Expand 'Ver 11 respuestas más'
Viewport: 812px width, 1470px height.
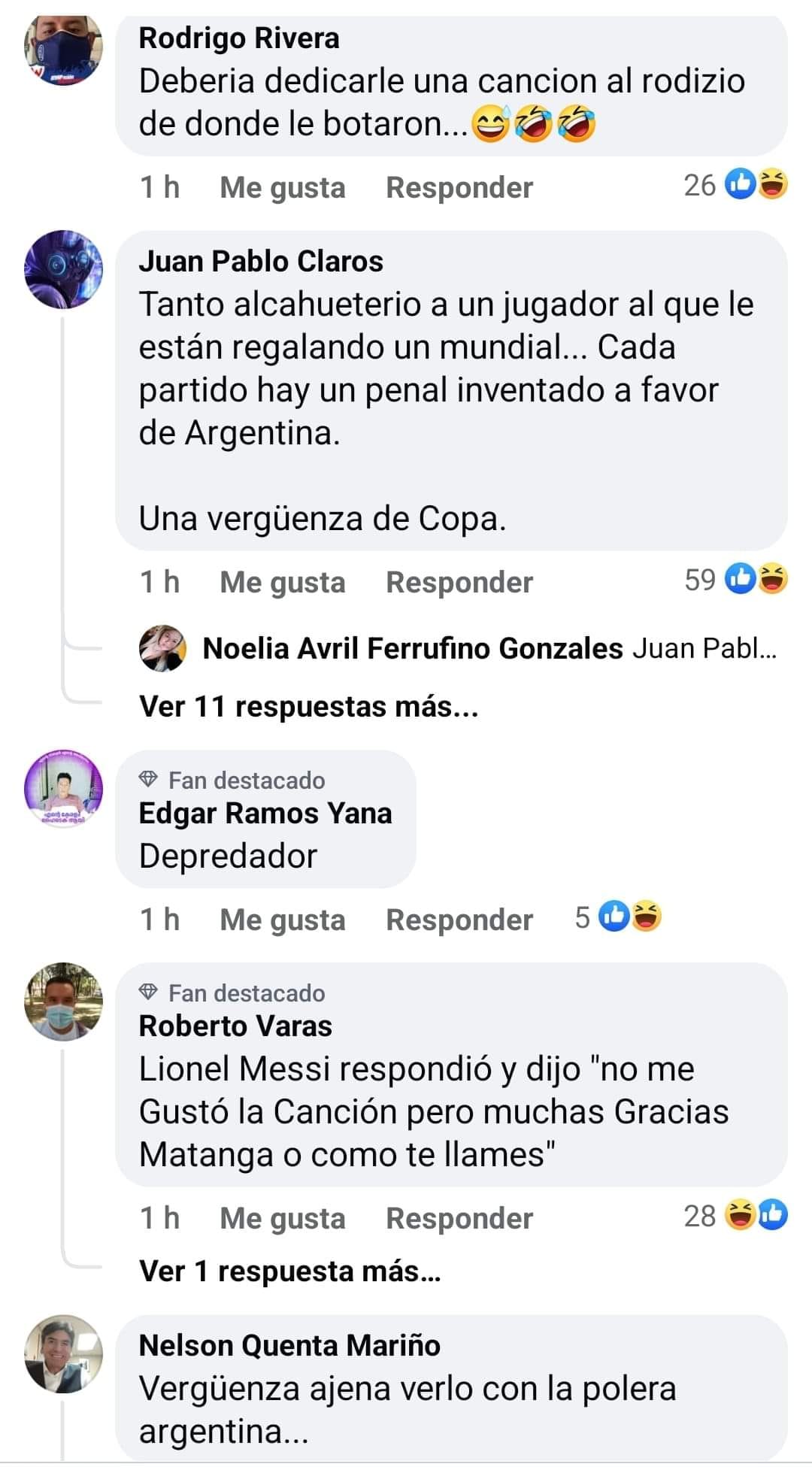click(x=308, y=707)
